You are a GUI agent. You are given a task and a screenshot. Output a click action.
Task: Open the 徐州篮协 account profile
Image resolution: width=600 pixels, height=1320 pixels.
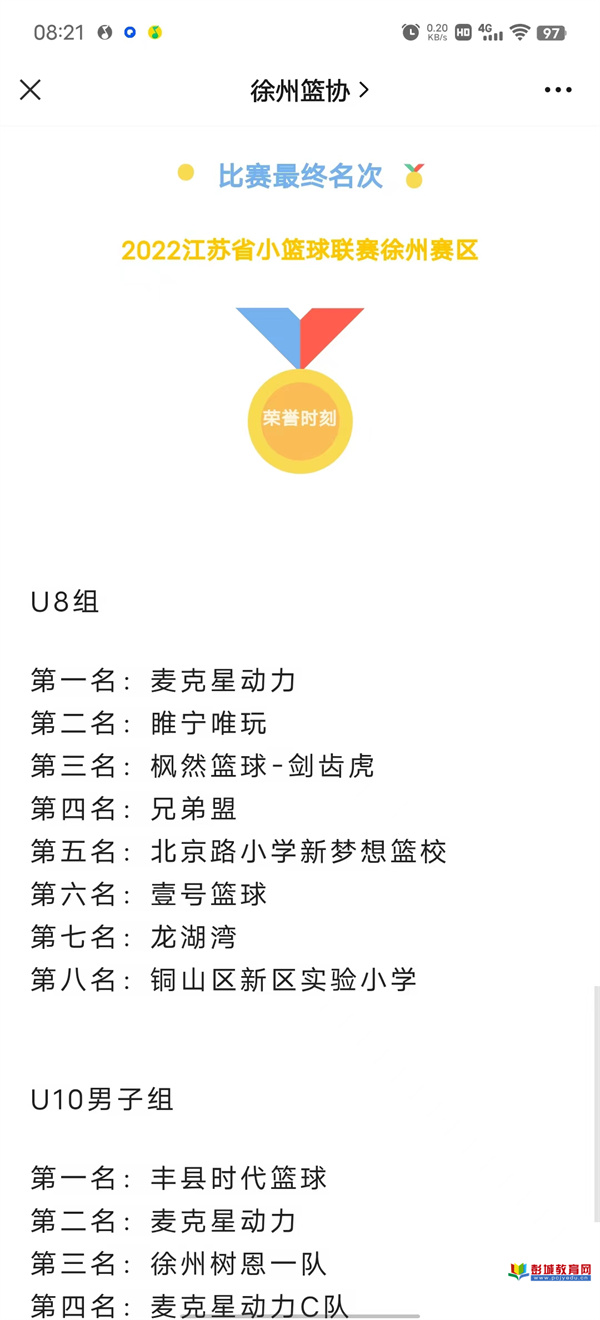[x=310, y=90]
